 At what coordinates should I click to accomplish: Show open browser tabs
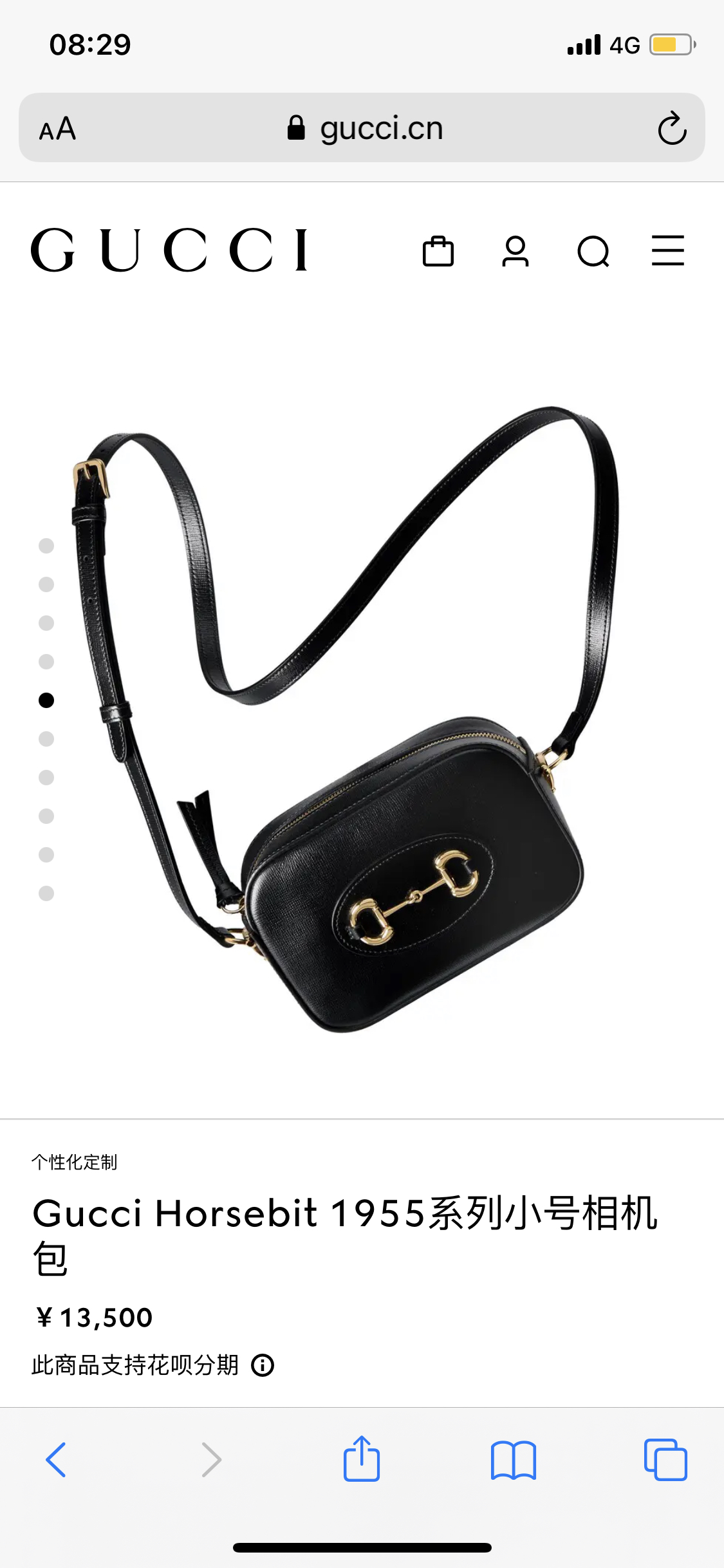point(665,1460)
